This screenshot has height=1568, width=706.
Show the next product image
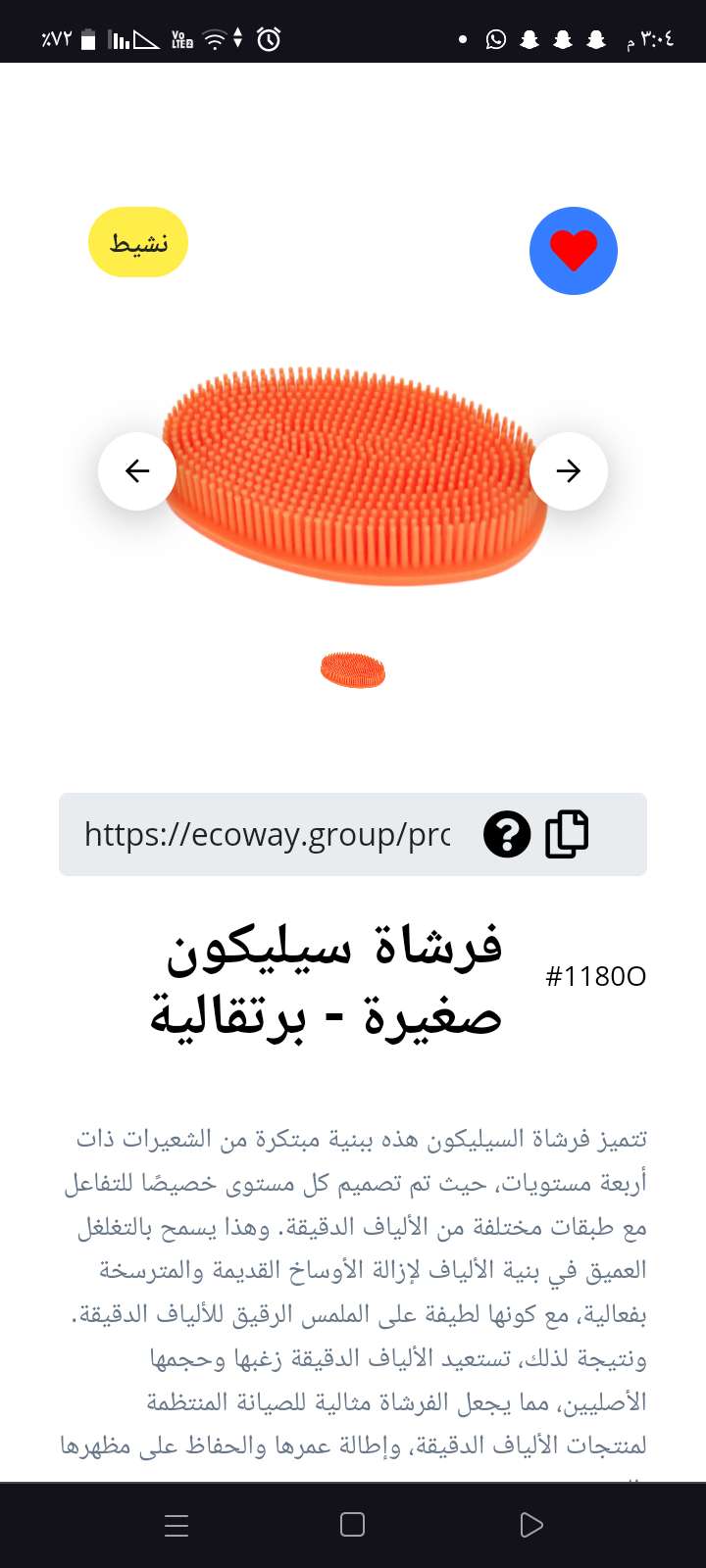click(569, 471)
